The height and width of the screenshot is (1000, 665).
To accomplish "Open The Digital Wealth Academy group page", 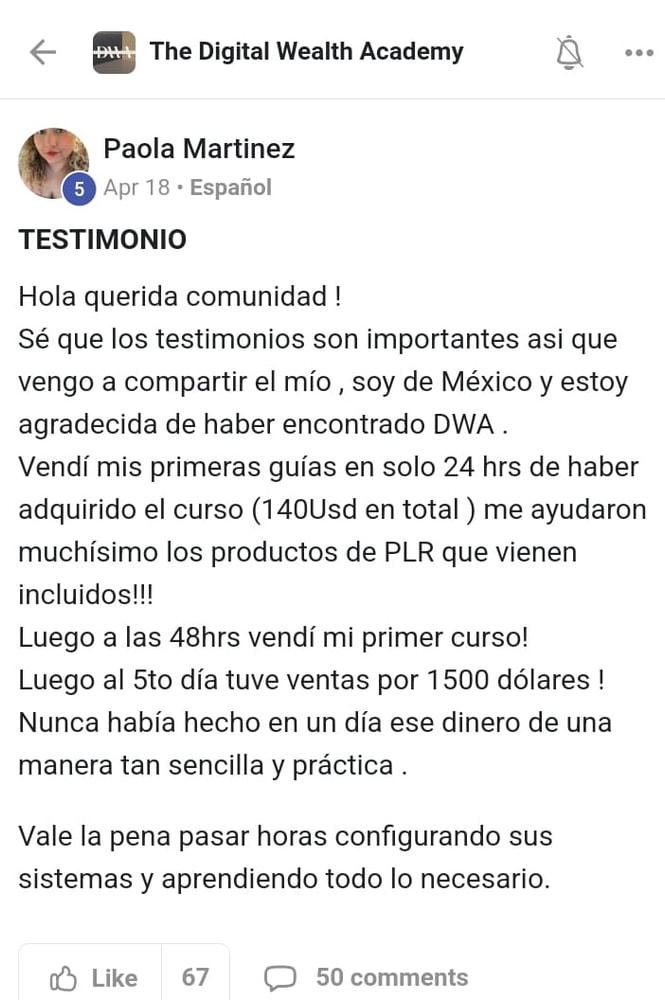I will 306,52.
